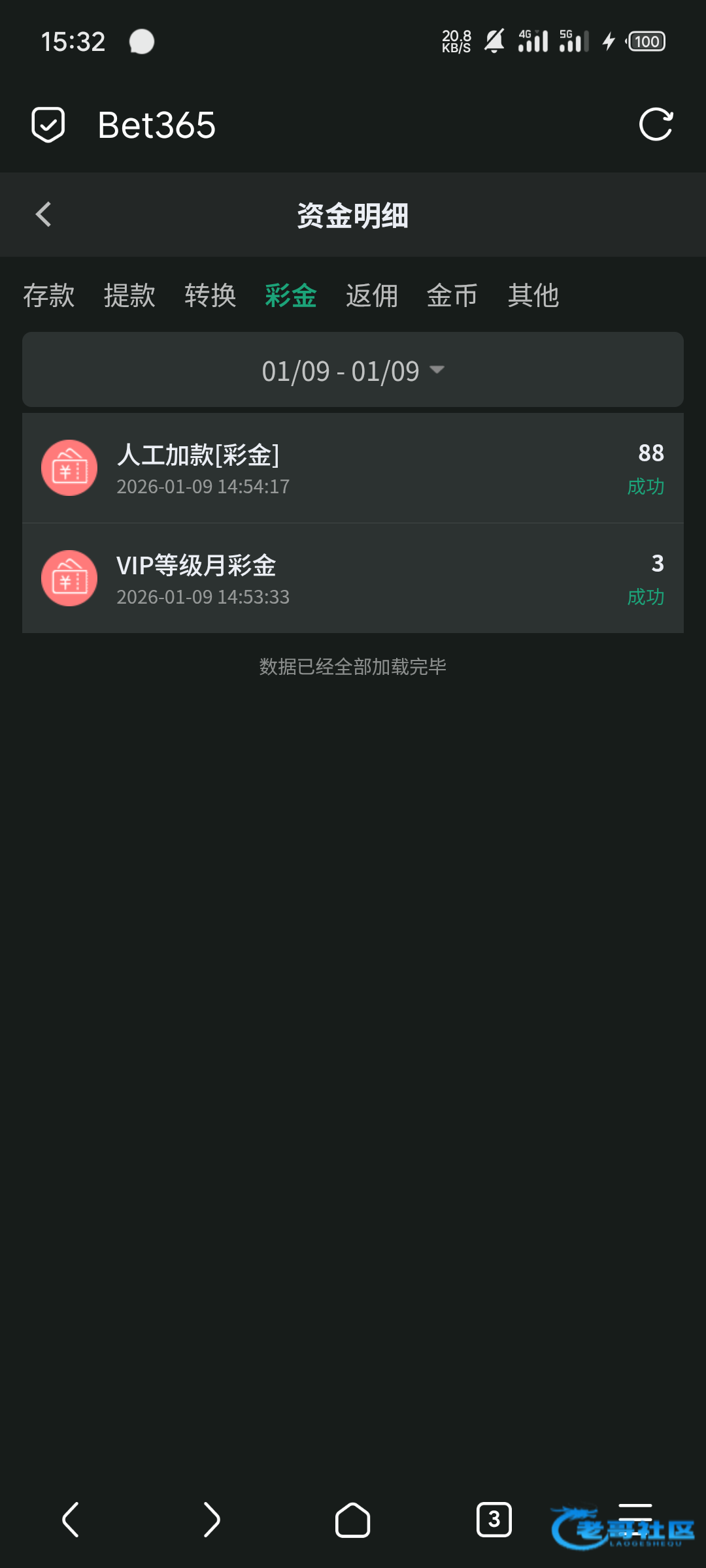Switch to the 其他 tab
706x1568 pixels.
click(533, 295)
